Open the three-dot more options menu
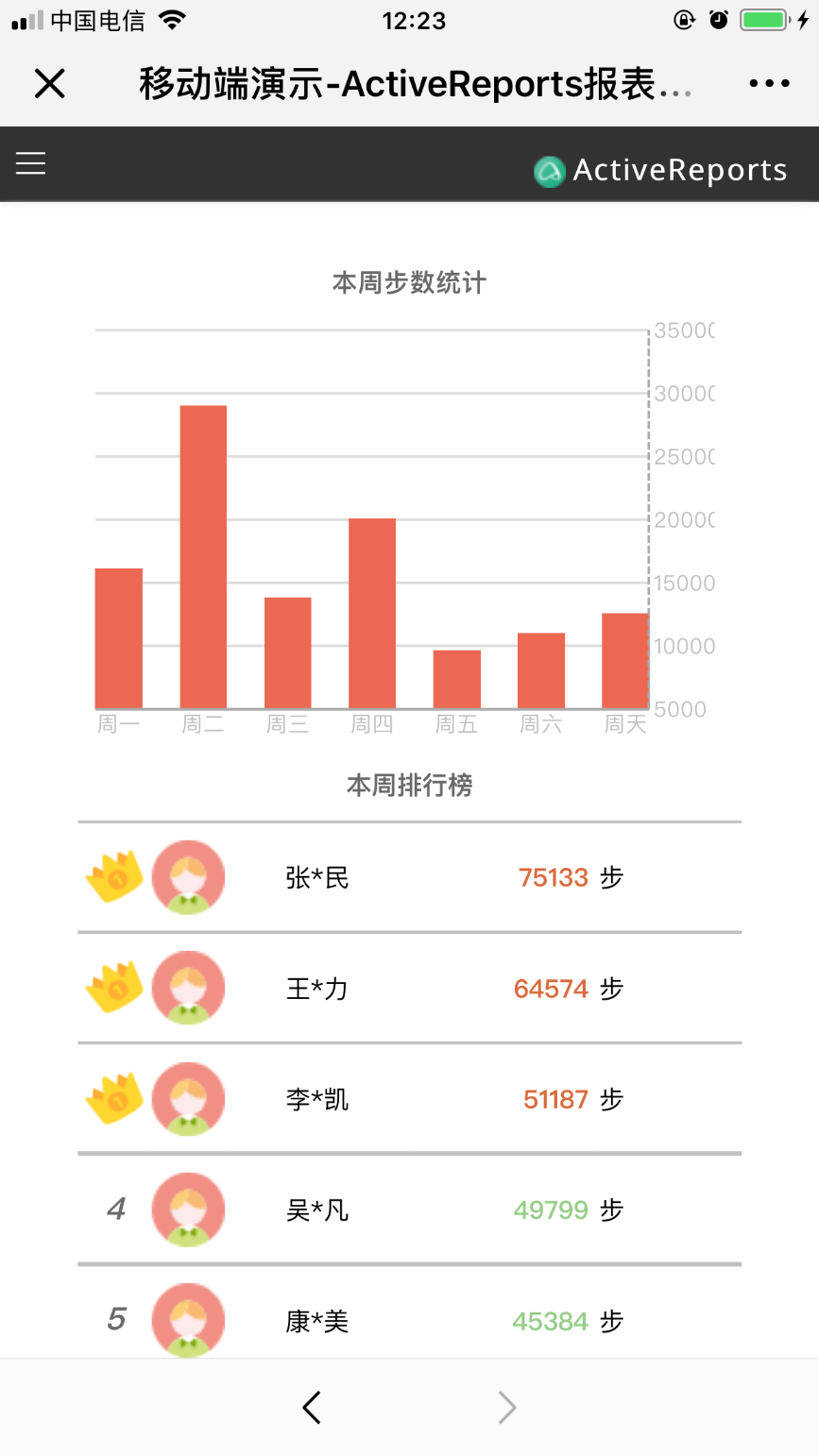Image resolution: width=819 pixels, height=1456 pixels. click(769, 84)
